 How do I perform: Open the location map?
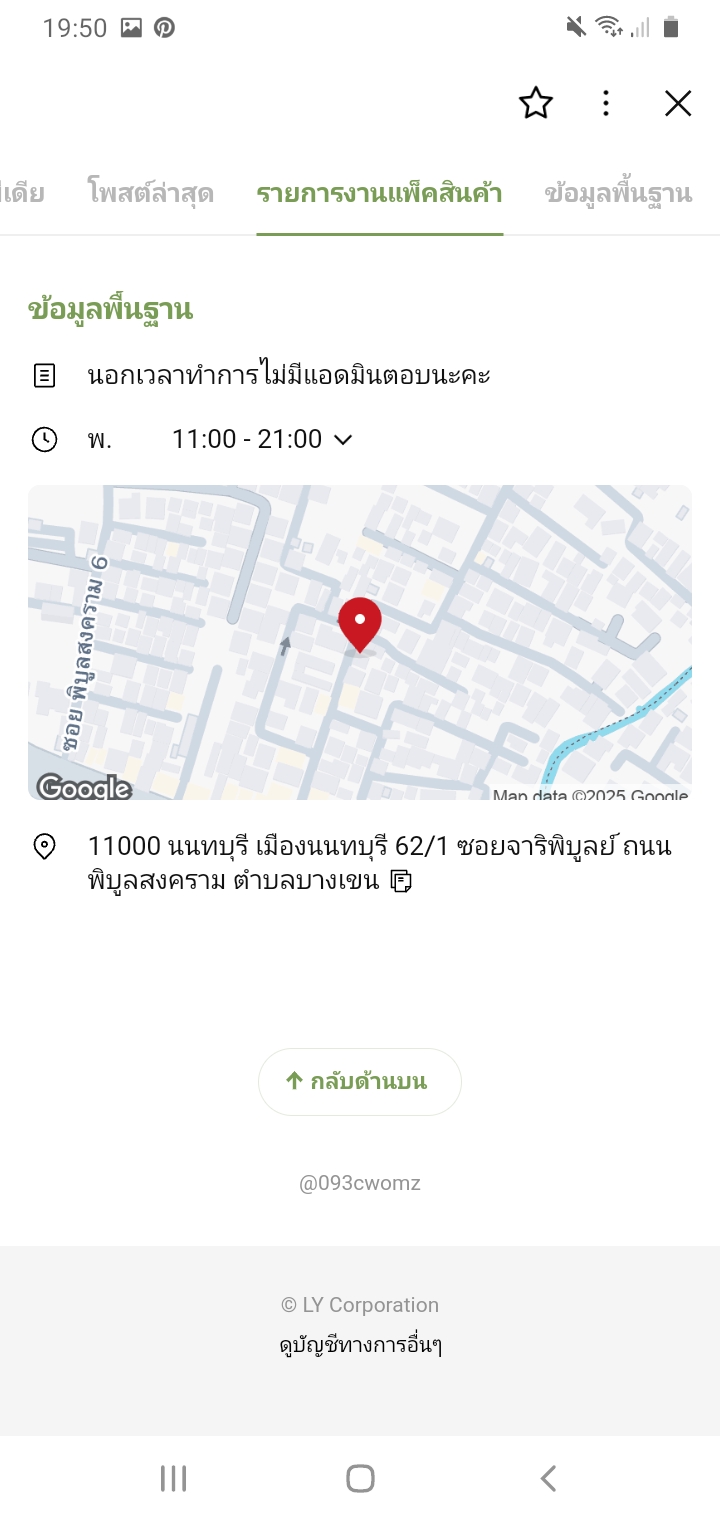click(x=360, y=642)
